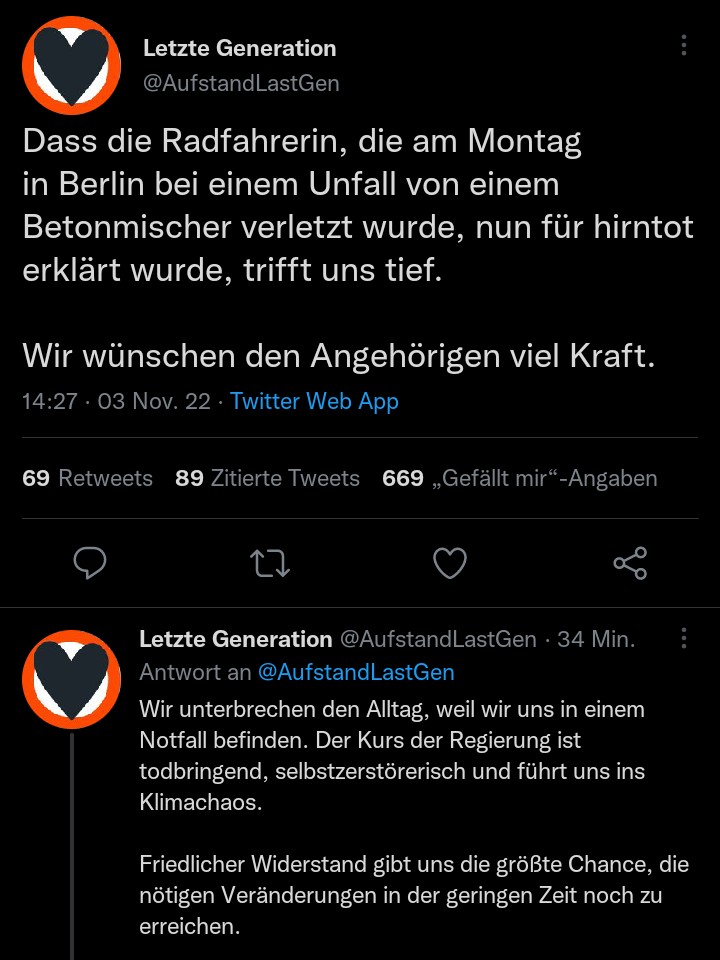Open the Twitter Web App link

coord(314,401)
